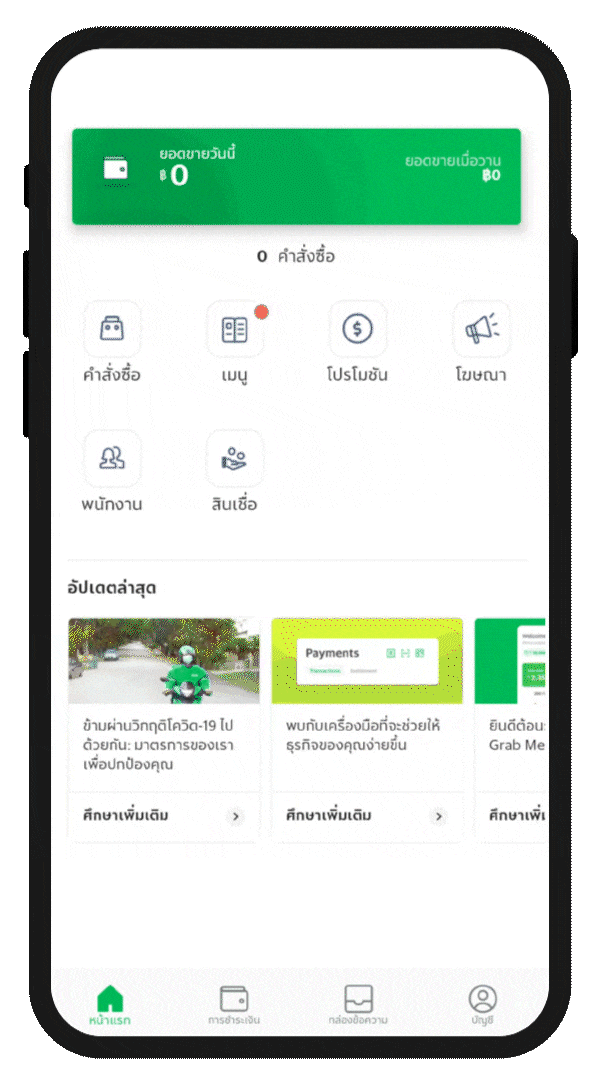Tap ศึกษาเพิ่มเติม under the Payments card
Screen dimensions: 600x1080
(367, 816)
